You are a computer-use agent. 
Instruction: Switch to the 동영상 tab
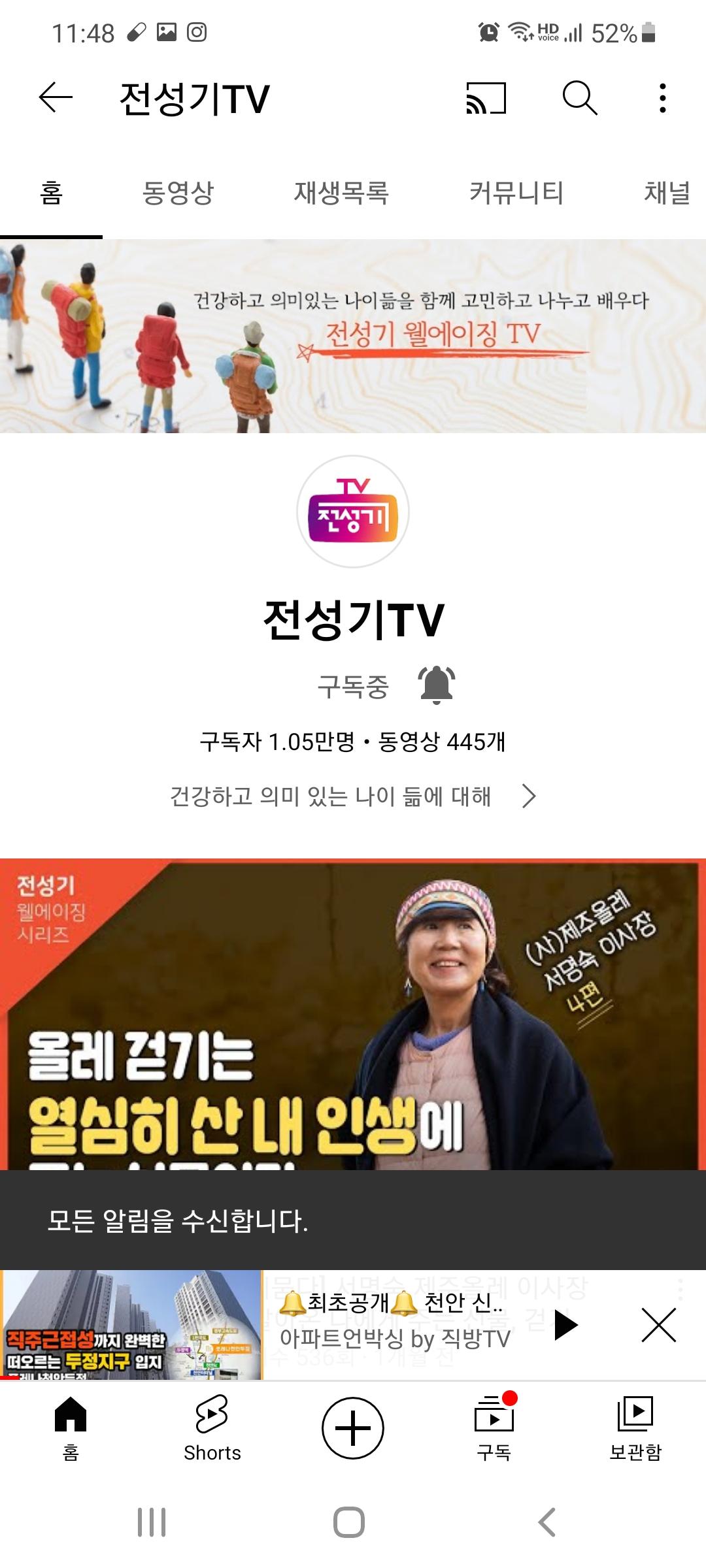point(178,193)
